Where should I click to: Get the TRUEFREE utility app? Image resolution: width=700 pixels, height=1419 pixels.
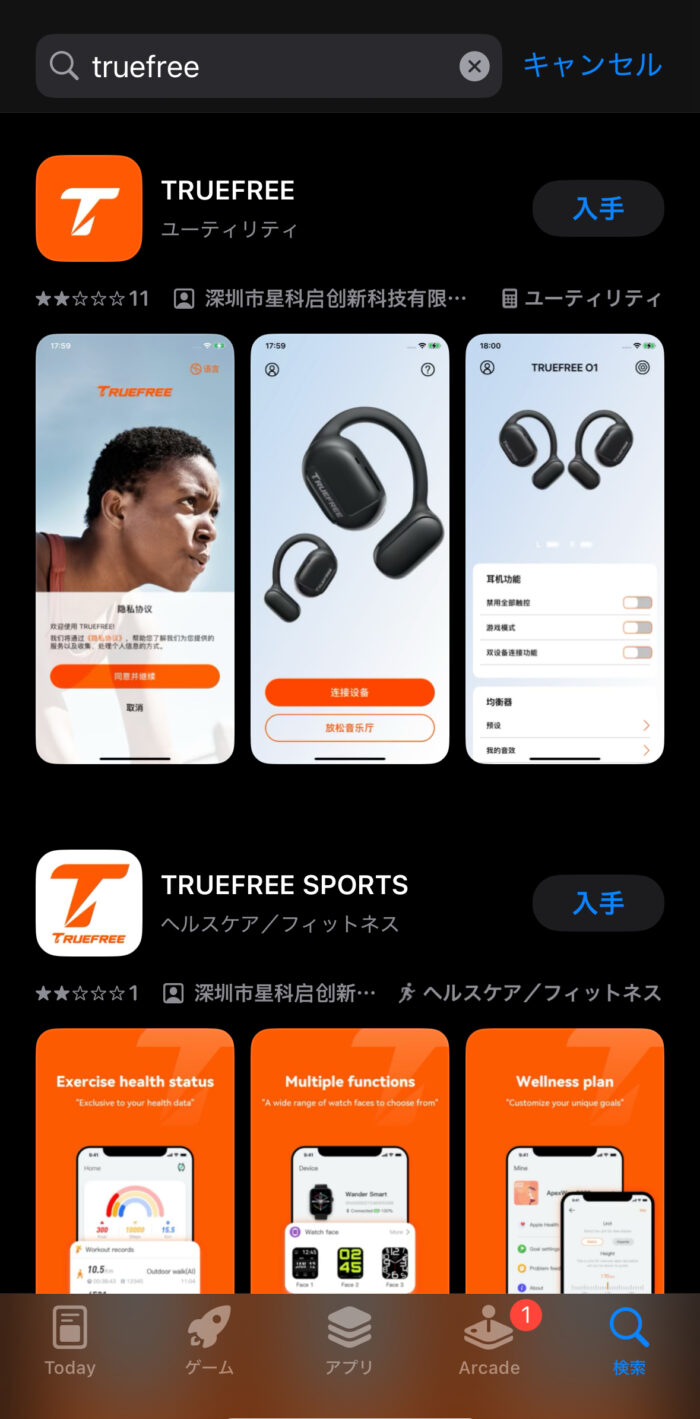pos(598,208)
